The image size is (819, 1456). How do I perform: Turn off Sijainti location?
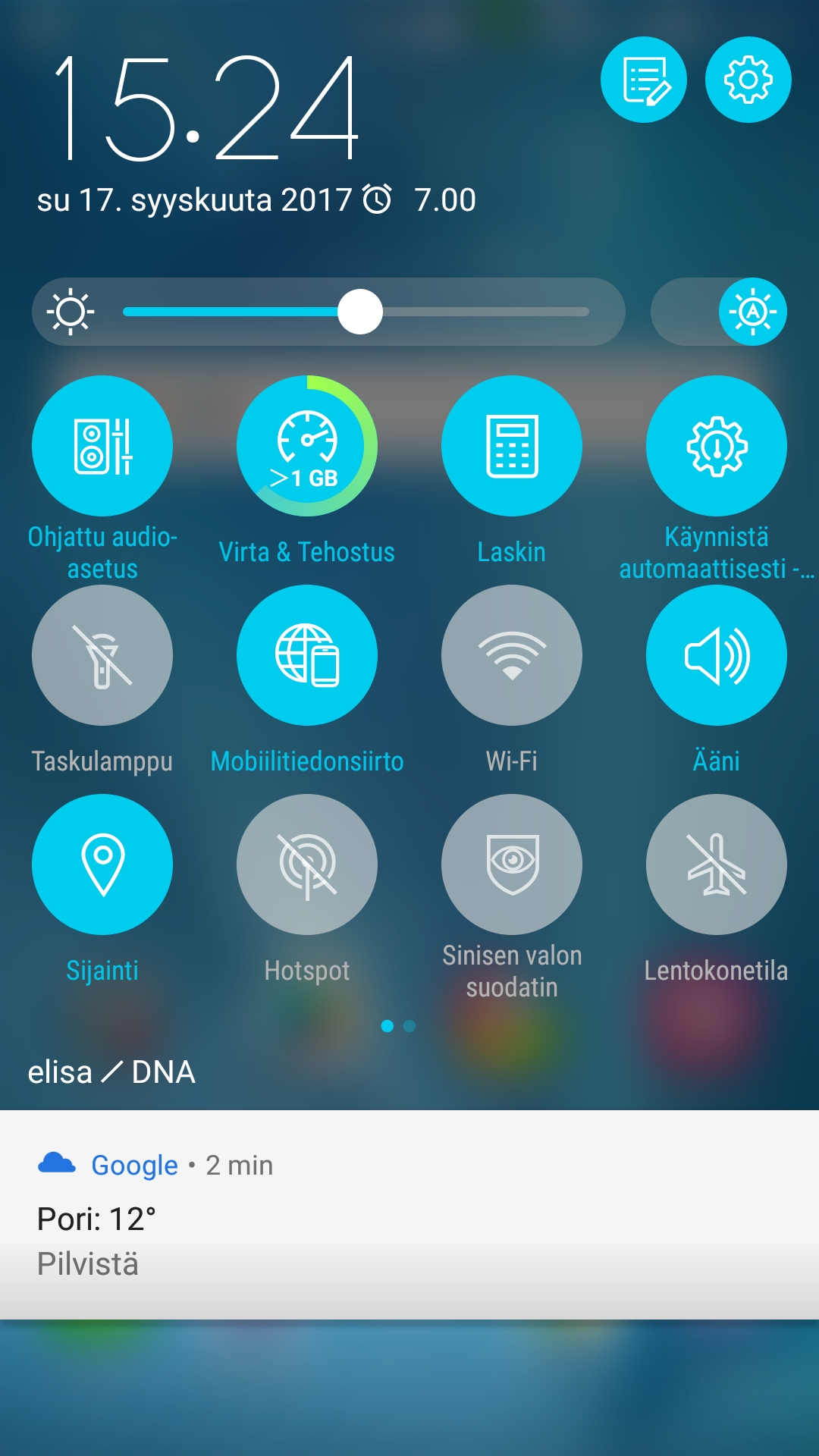coord(102,864)
